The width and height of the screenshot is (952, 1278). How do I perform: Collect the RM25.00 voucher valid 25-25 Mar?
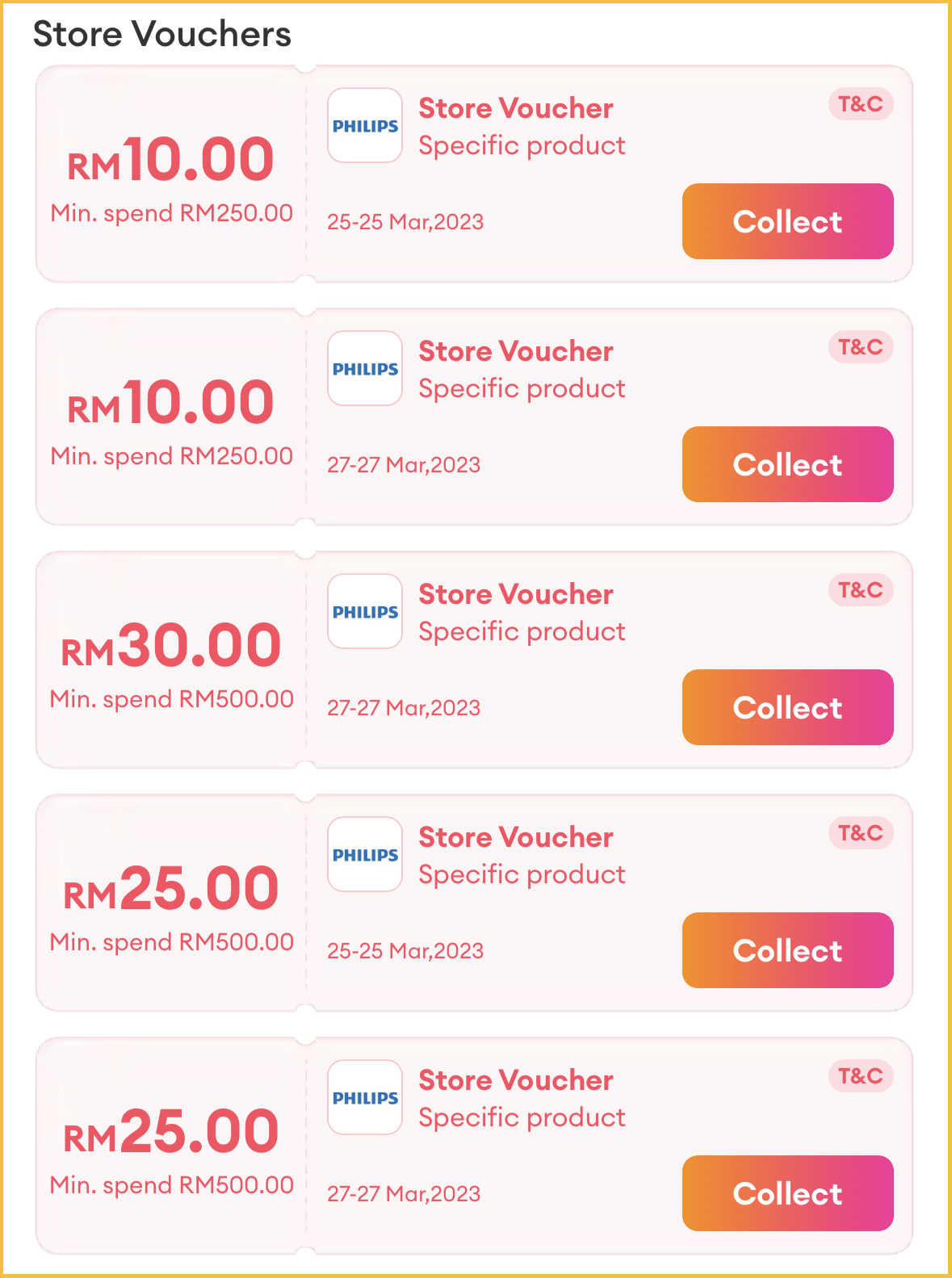pos(787,950)
